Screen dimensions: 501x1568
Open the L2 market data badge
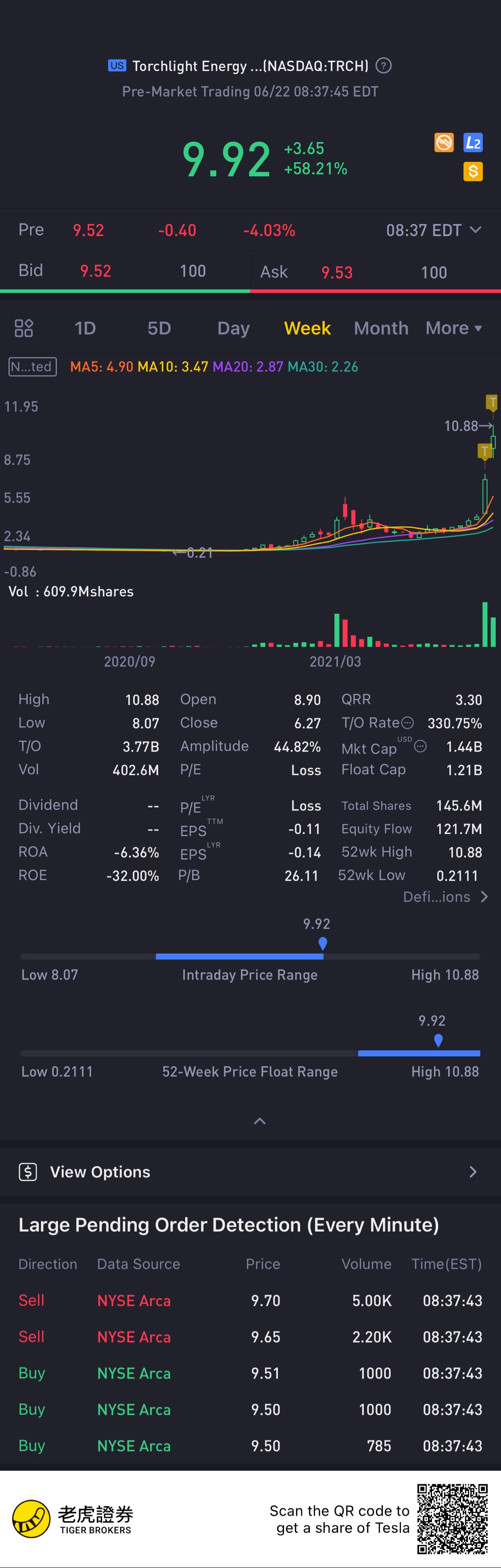tap(472, 143)
